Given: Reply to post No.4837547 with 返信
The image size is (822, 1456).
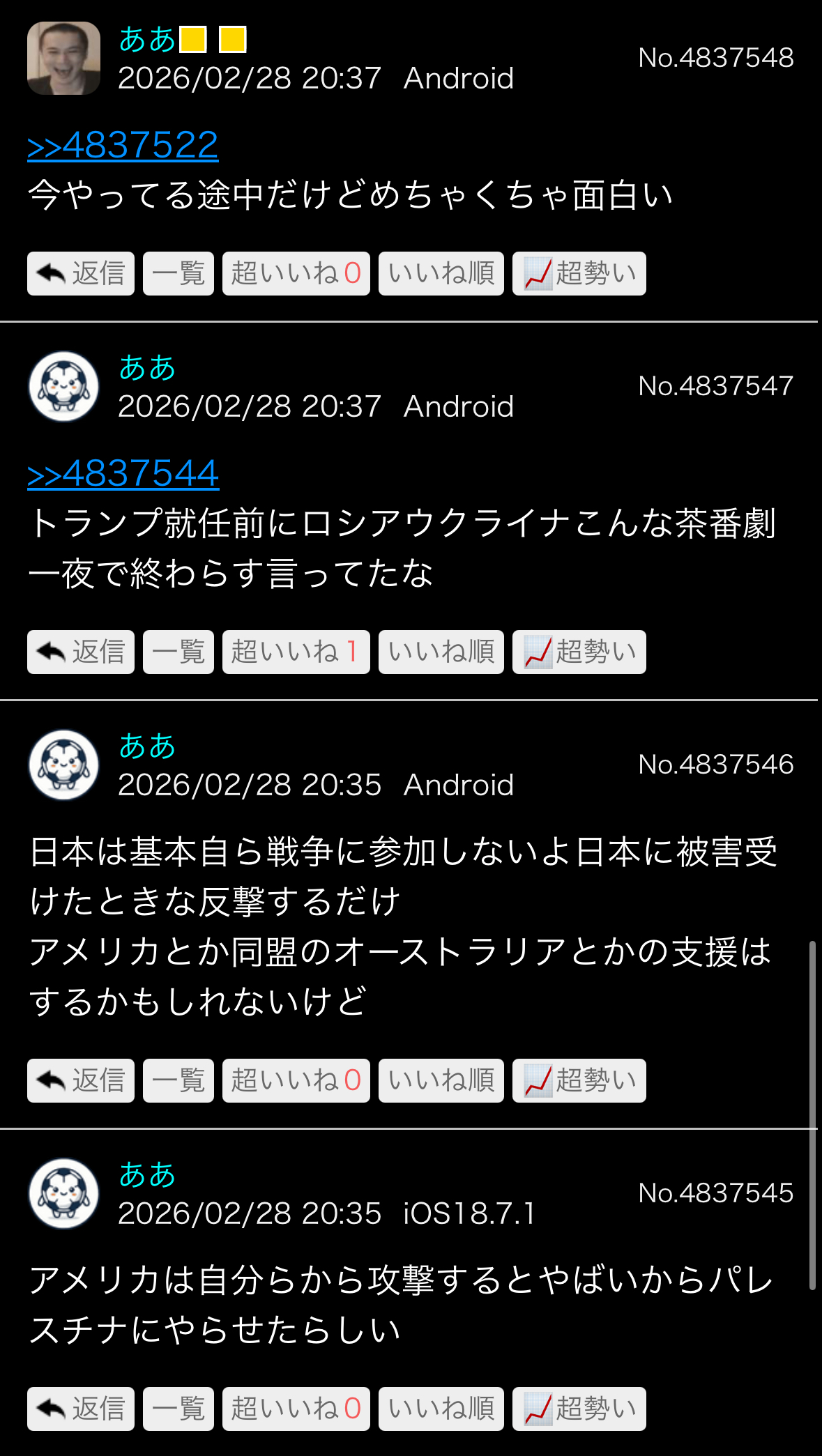Looking at the screenshot, I should (x=81, y=652).
